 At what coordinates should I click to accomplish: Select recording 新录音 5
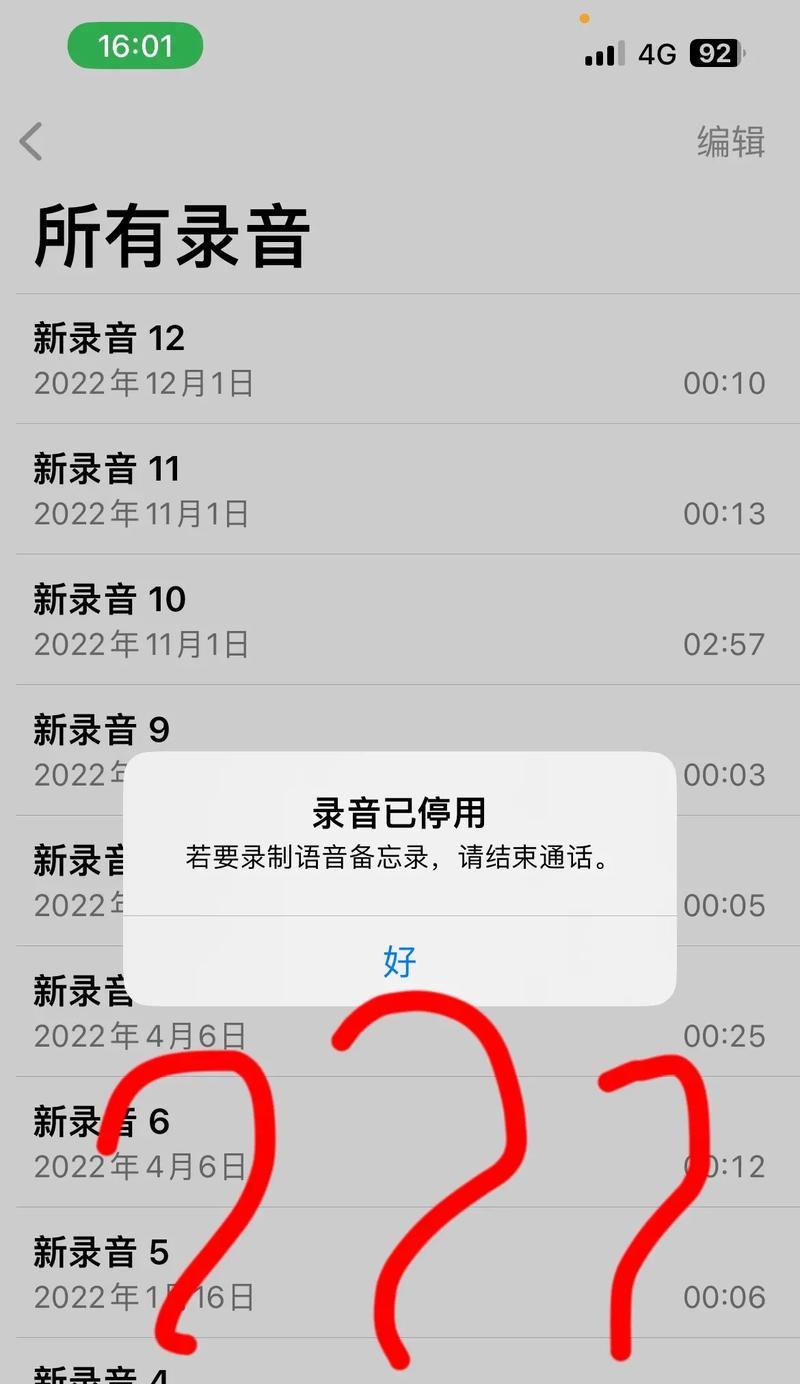coord(400,1272)
